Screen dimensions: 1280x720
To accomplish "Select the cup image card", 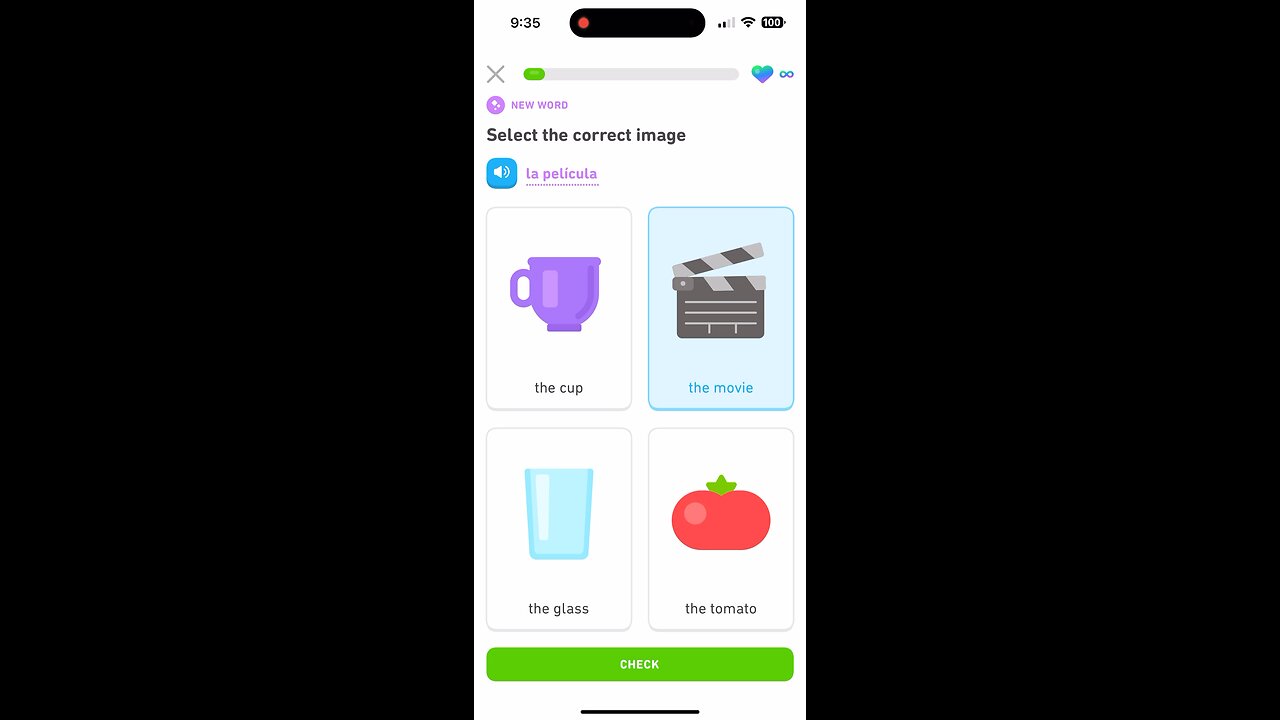I will point(559,308).
